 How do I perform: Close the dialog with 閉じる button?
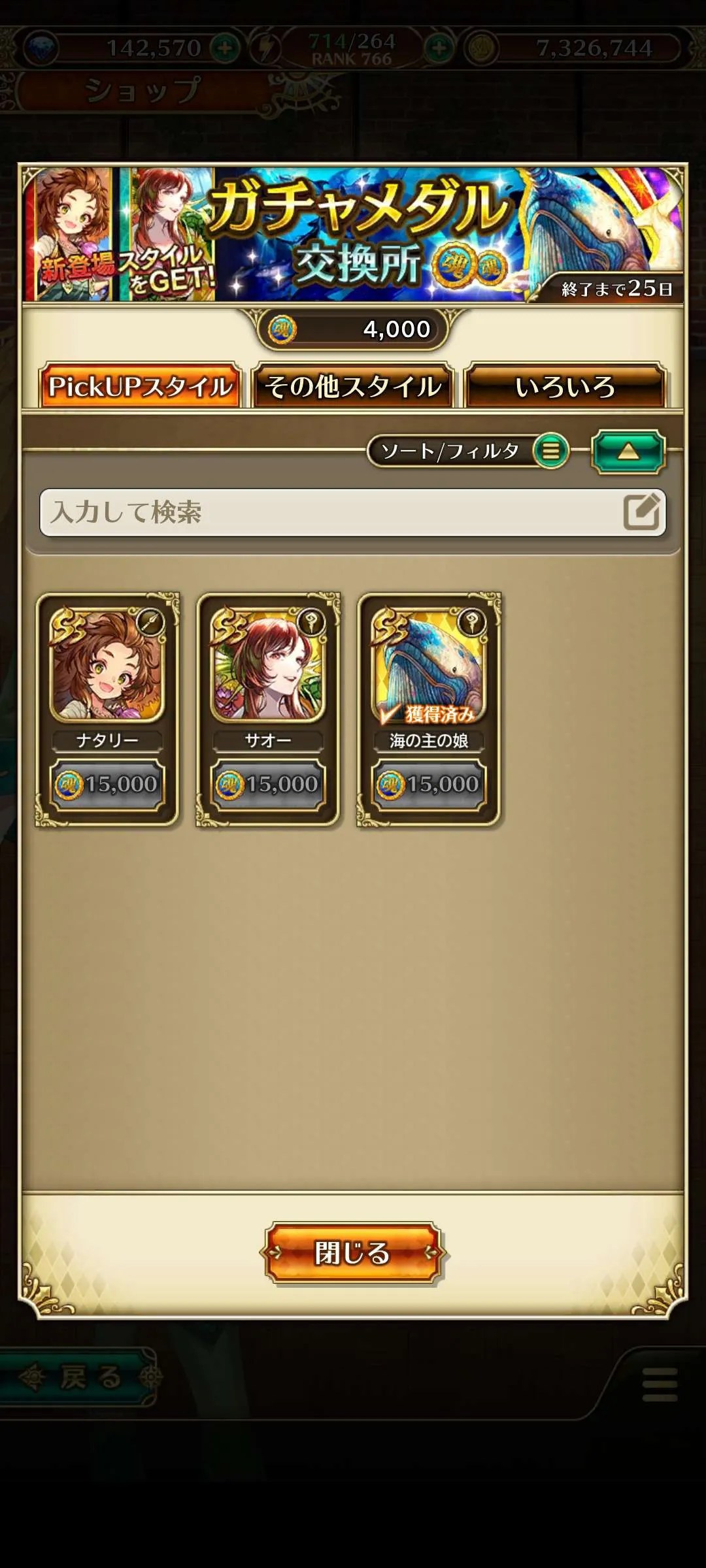tap(353, 1252)
